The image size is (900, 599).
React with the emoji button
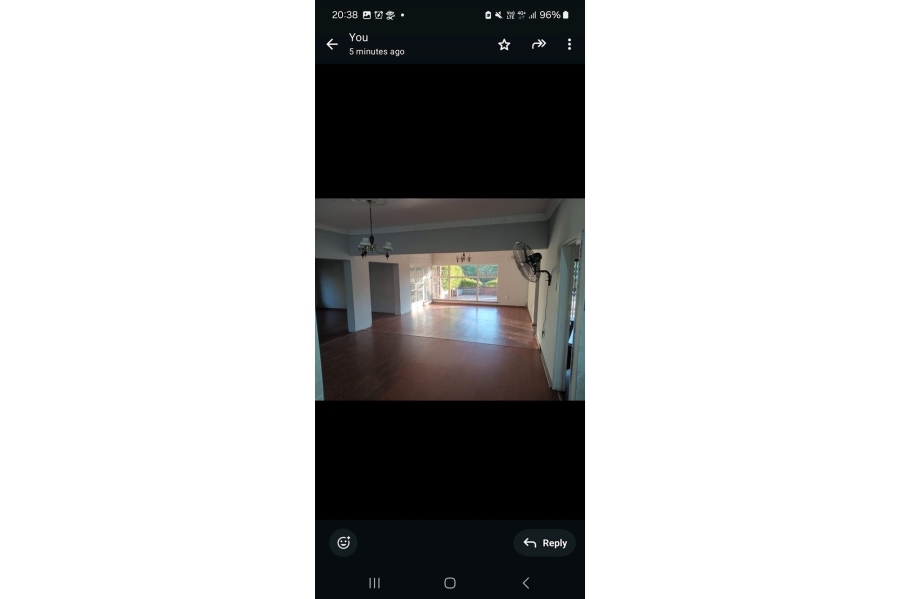click(x=343, y=542)
